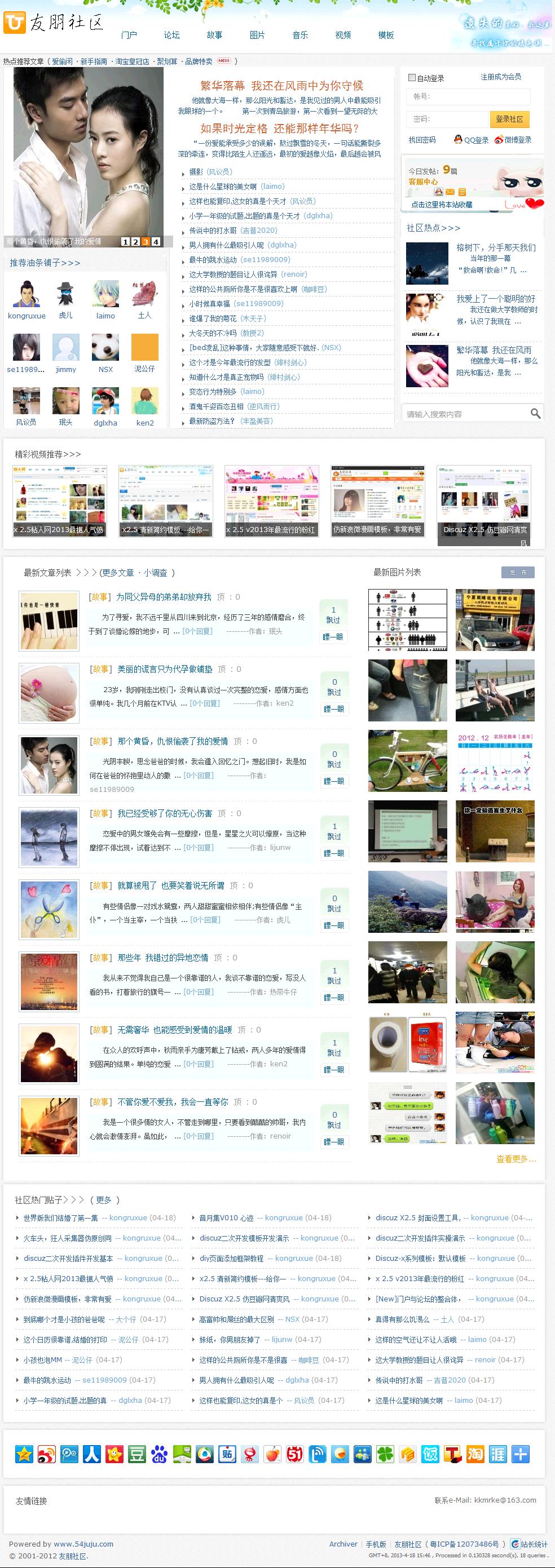Tap the 帐号 username field
This screenshot has height=1568, width=555.
pyautogui.click(x=468, y=97)
